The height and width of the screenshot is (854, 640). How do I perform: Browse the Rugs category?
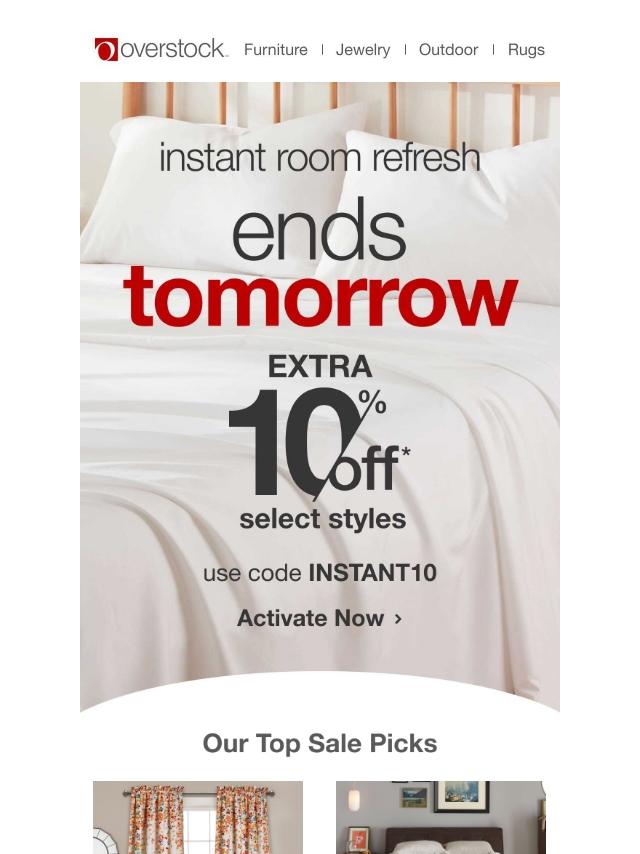[x=526, y=49]
